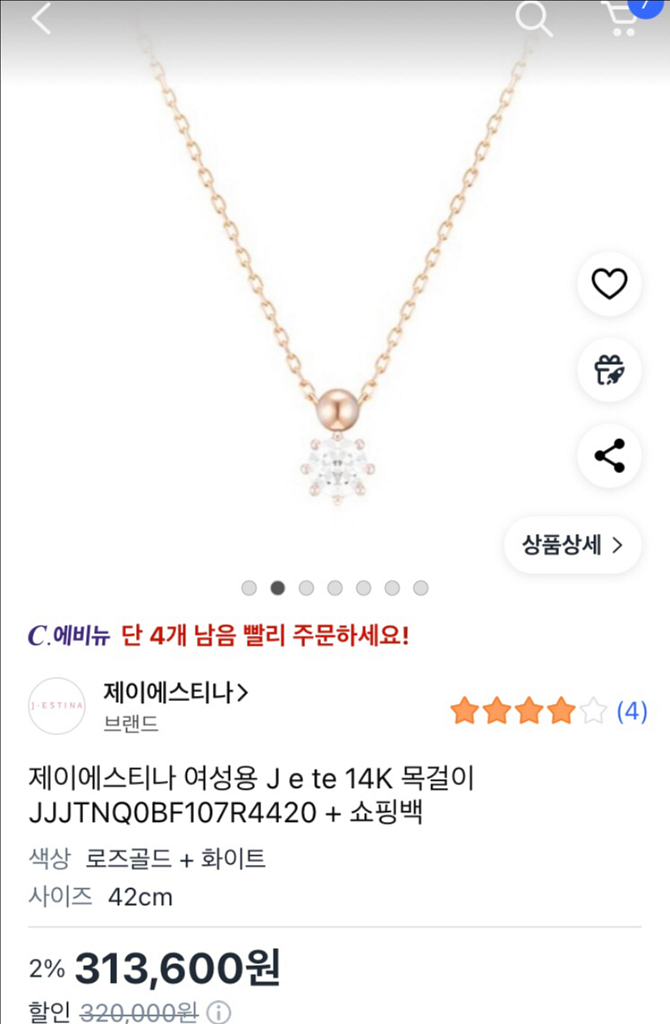Open product search
670x1024 pixels.
534,19
